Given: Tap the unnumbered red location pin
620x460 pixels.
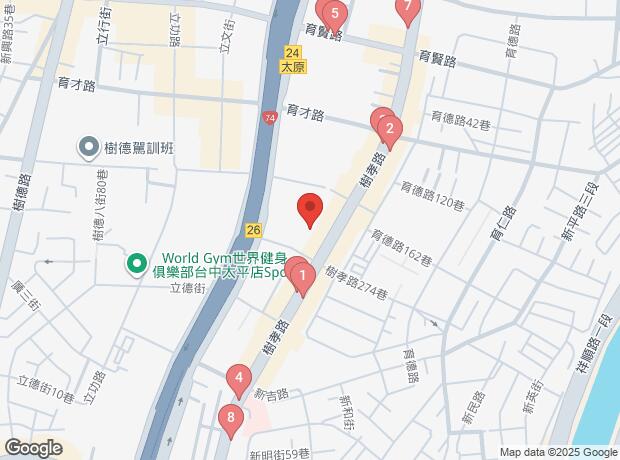Looking at the screenshot, I should pyautogui.click(x=311, y=209).
